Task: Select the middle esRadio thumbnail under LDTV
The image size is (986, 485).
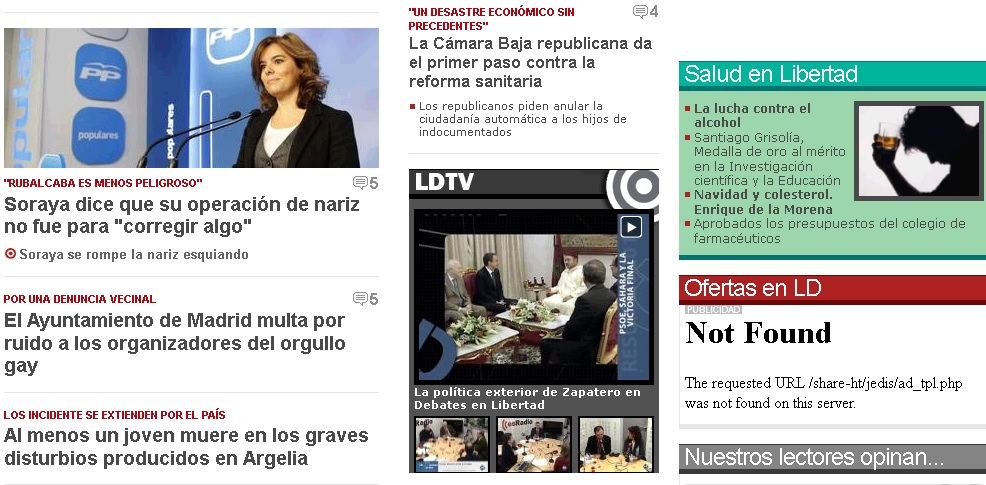Action: [x=533, y=444]
